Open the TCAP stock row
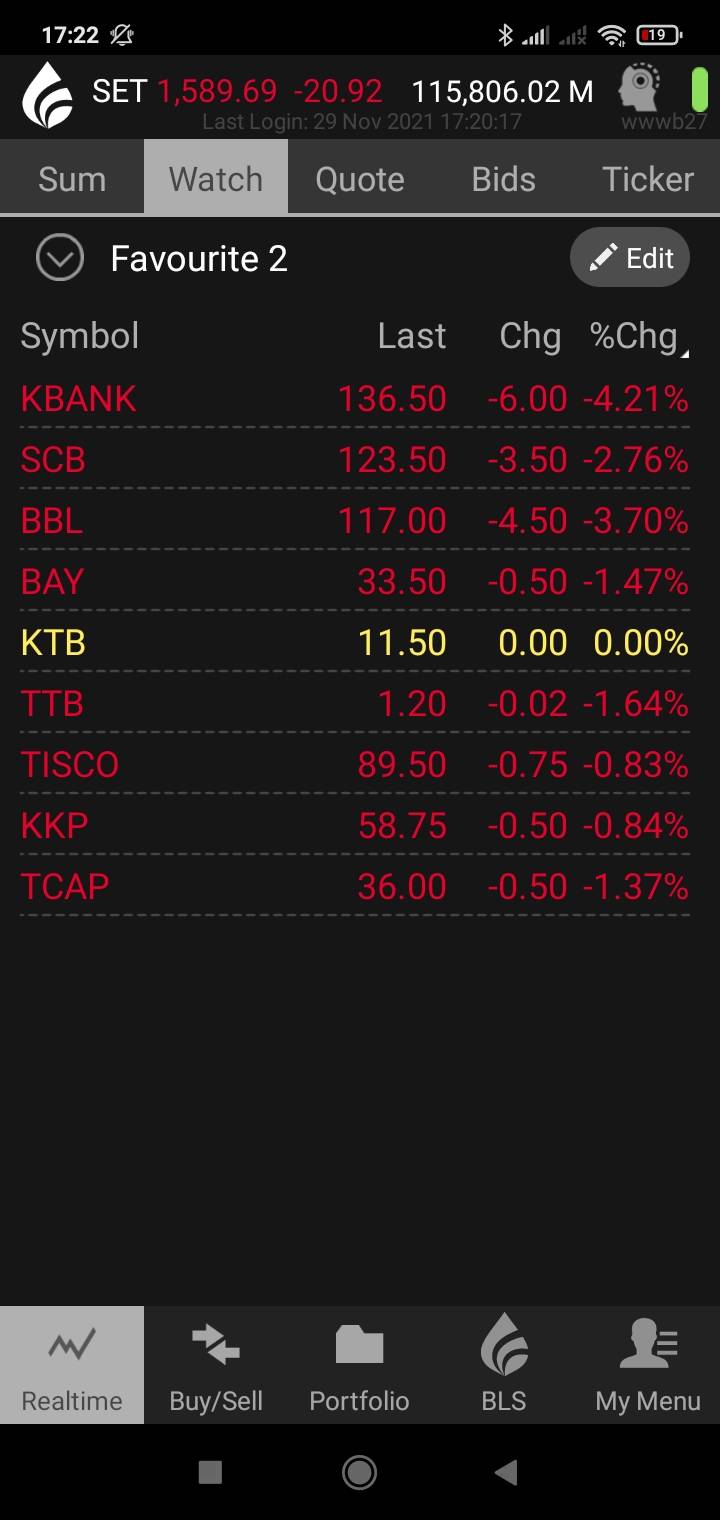The image size is (720, 1520). tap(355, 887)
